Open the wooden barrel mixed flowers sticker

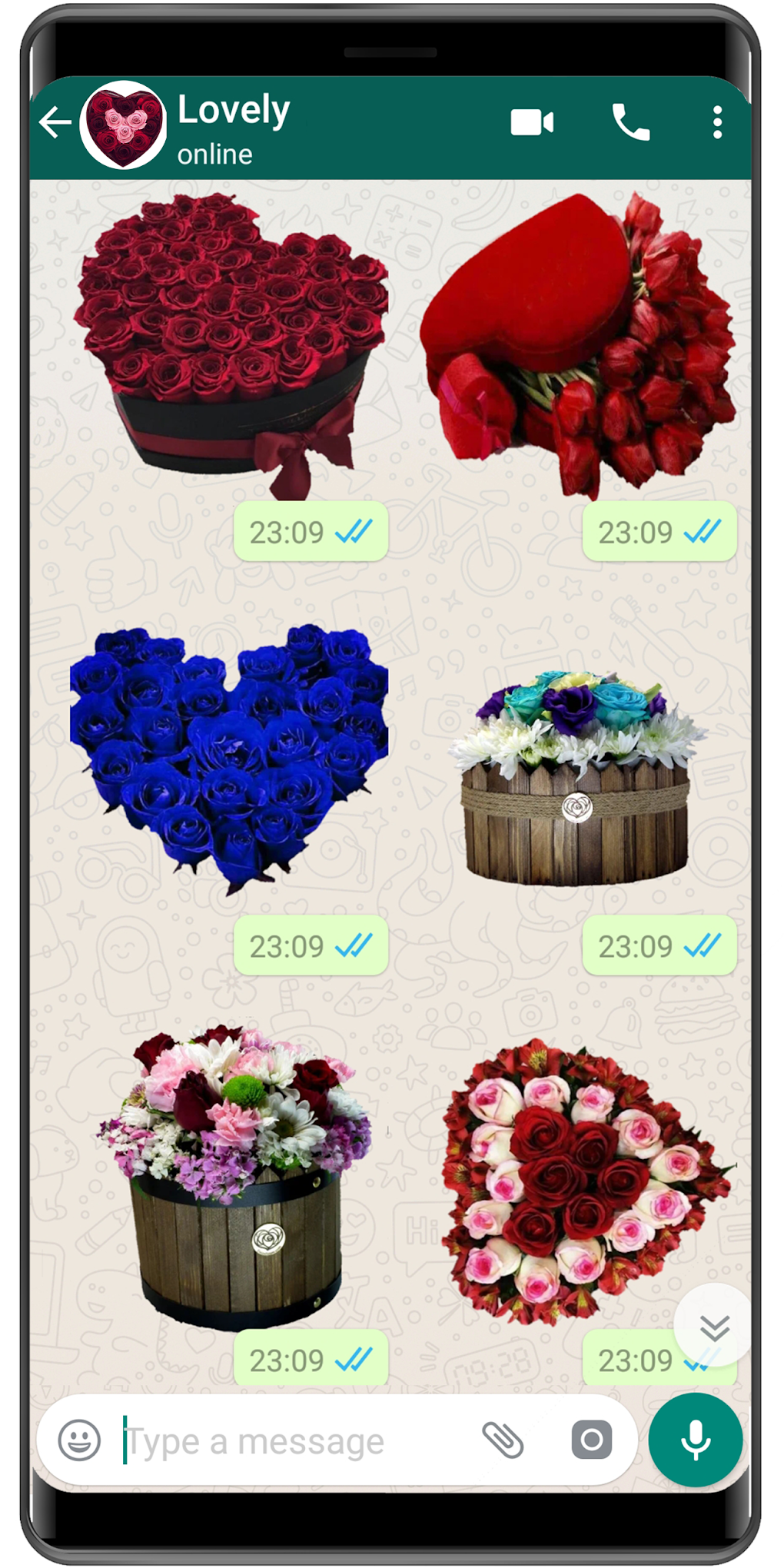234,1177
